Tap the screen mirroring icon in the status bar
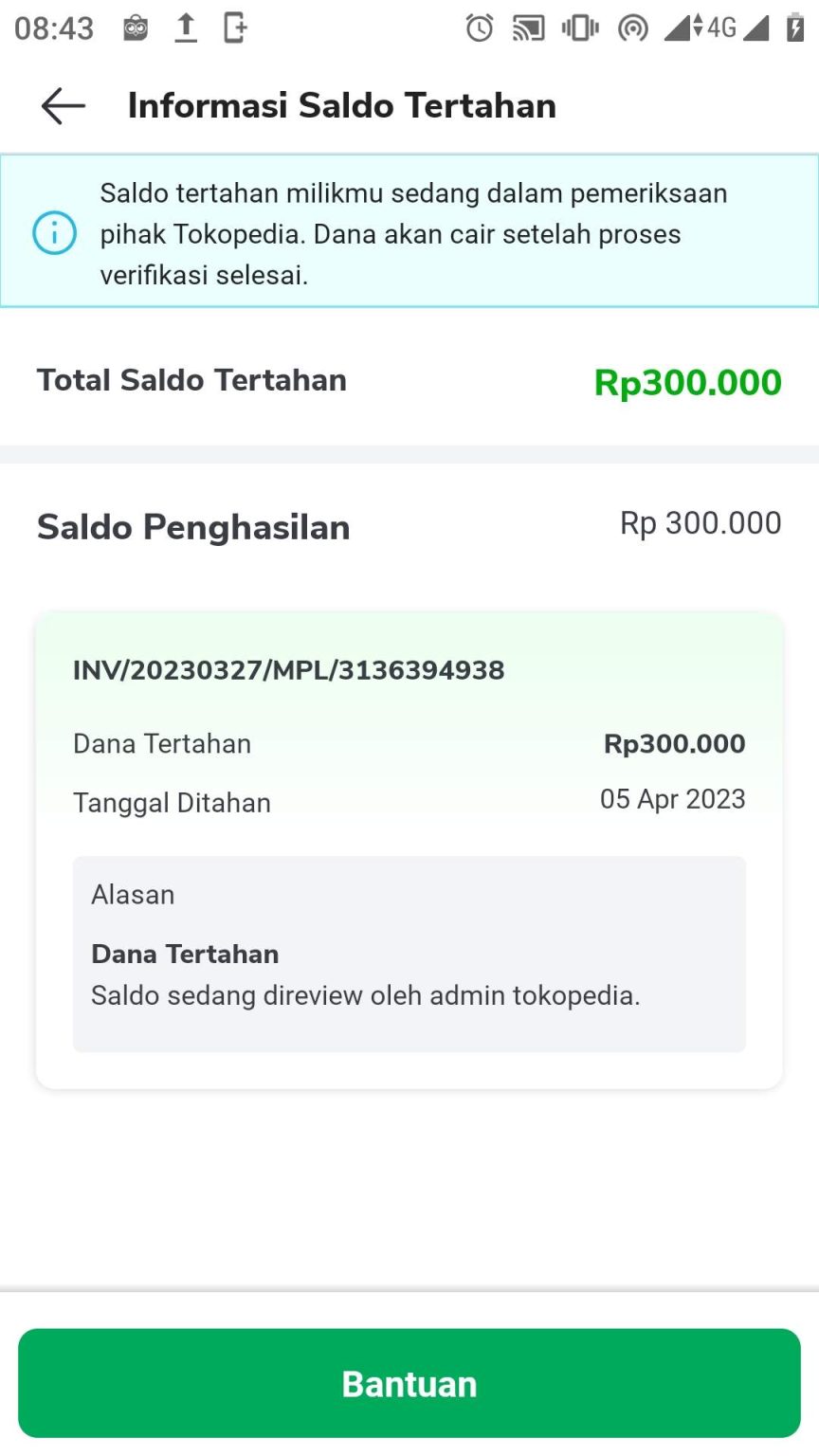The width and height of the screenshot is (819, 1456). [x=528, y=27]
